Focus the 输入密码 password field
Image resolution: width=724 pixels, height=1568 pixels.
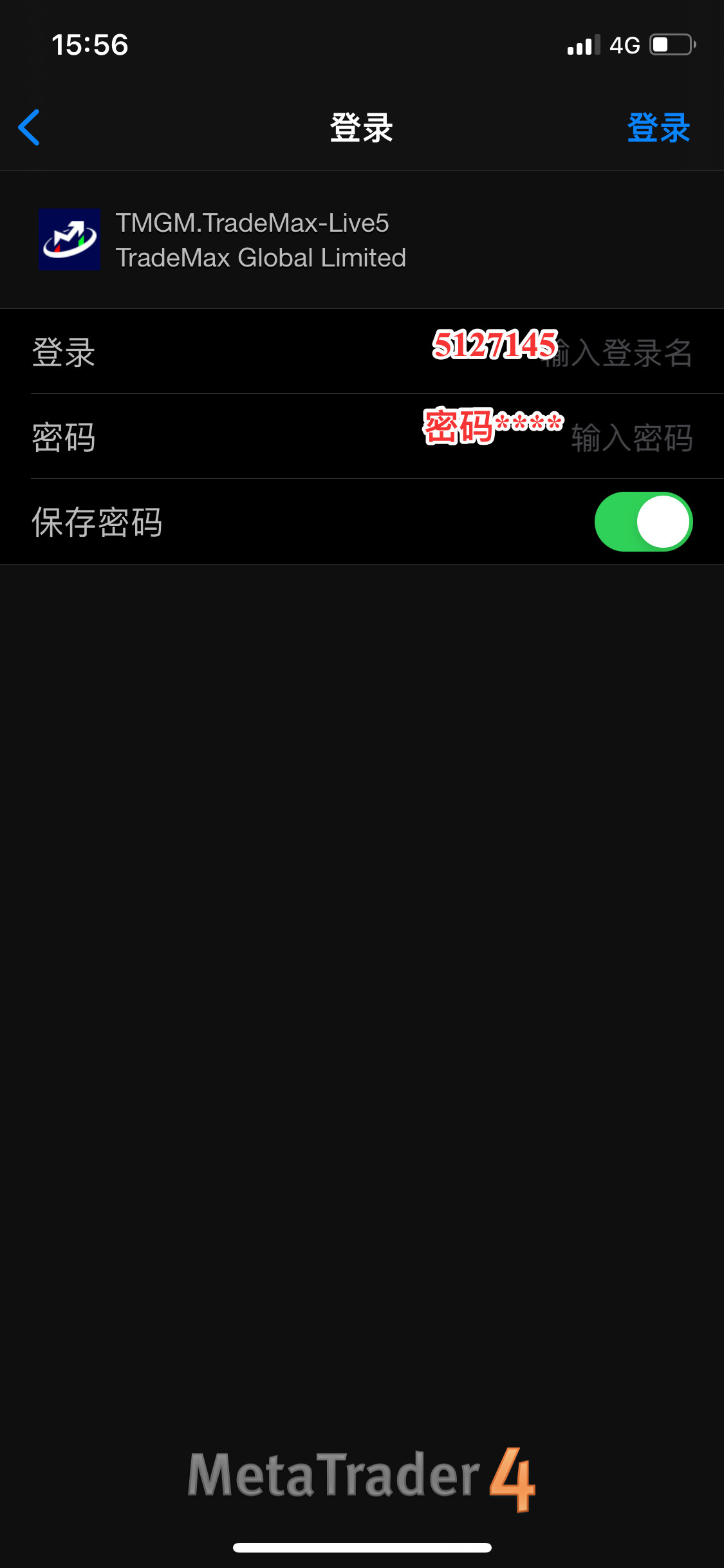point(631,438)
